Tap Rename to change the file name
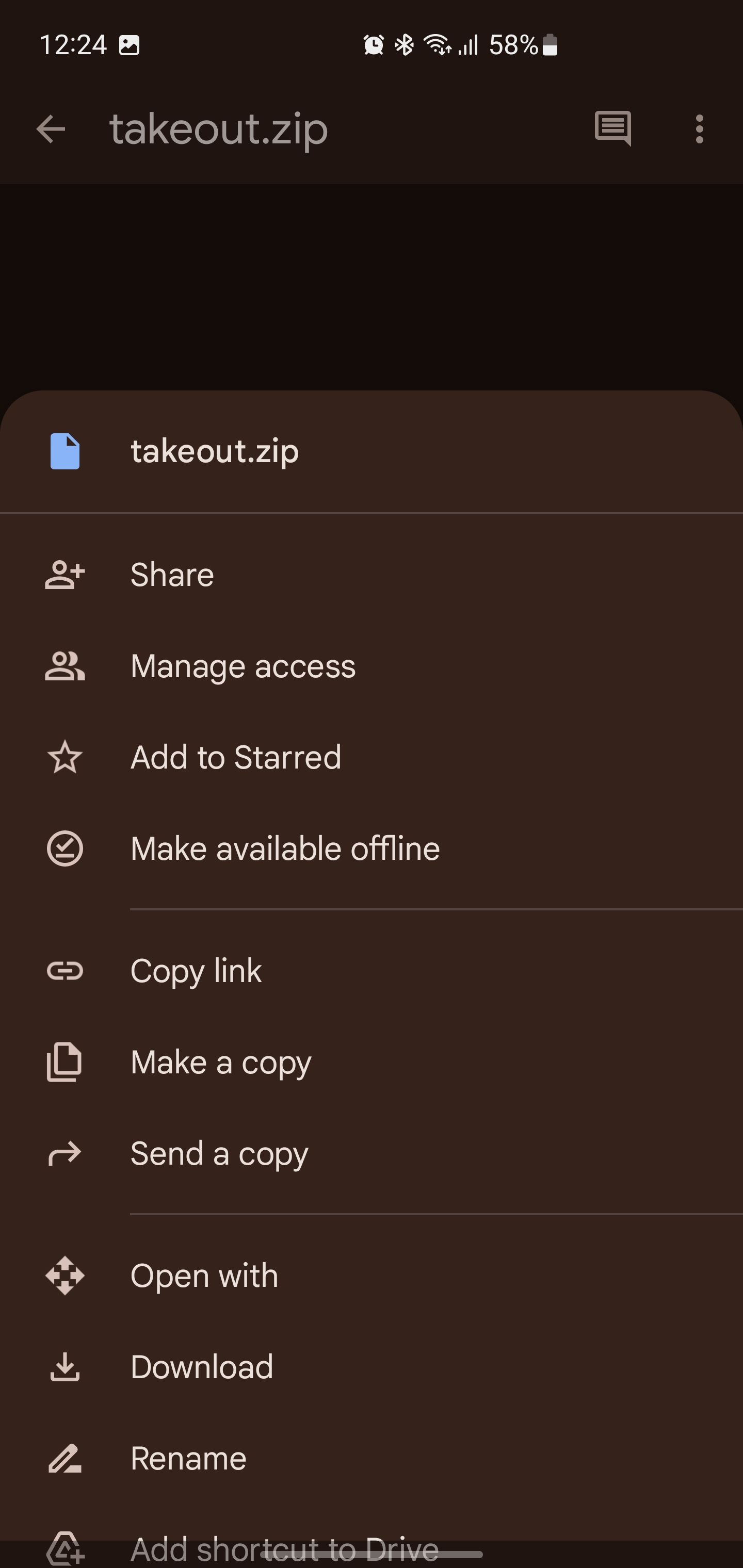Image resolution: width=743 pixels, height=1568 pixels. pos(187,1458)
